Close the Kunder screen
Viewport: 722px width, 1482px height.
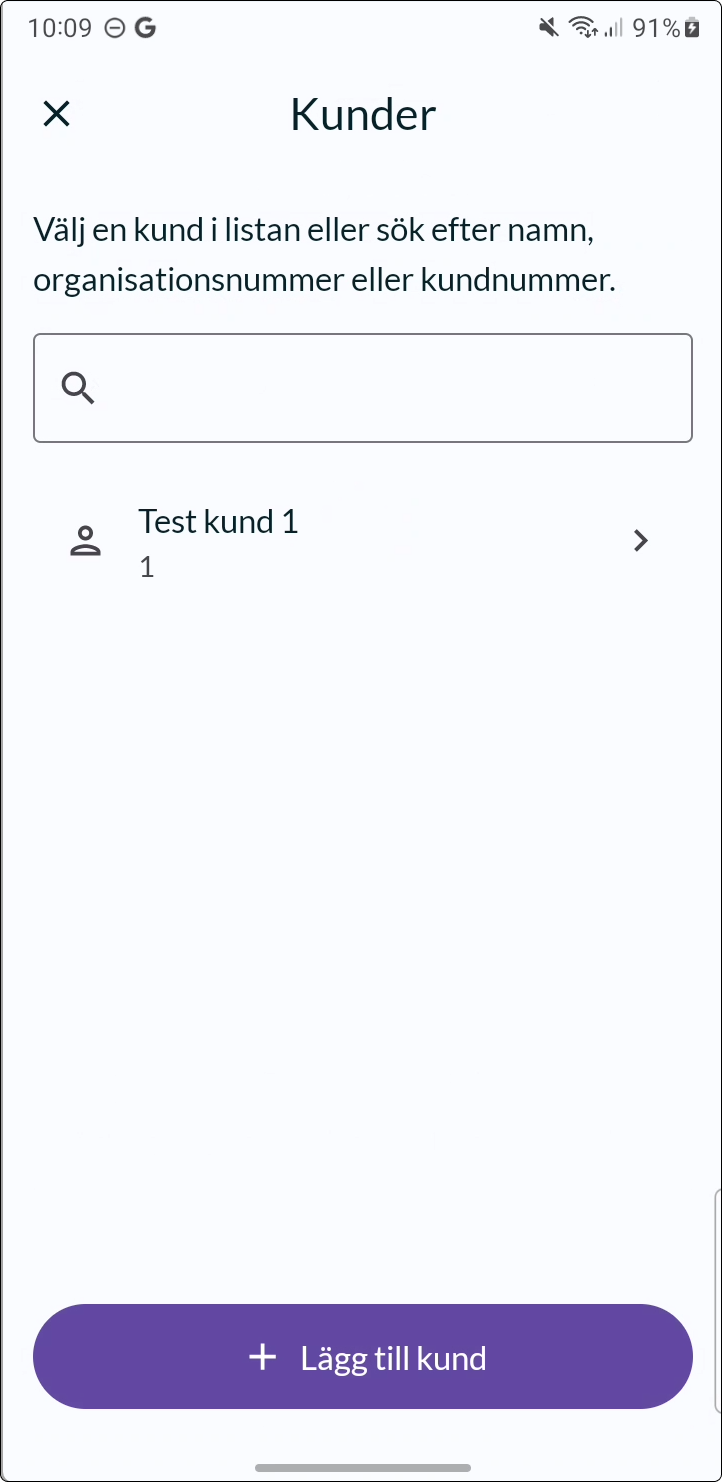tap(57, 114)
